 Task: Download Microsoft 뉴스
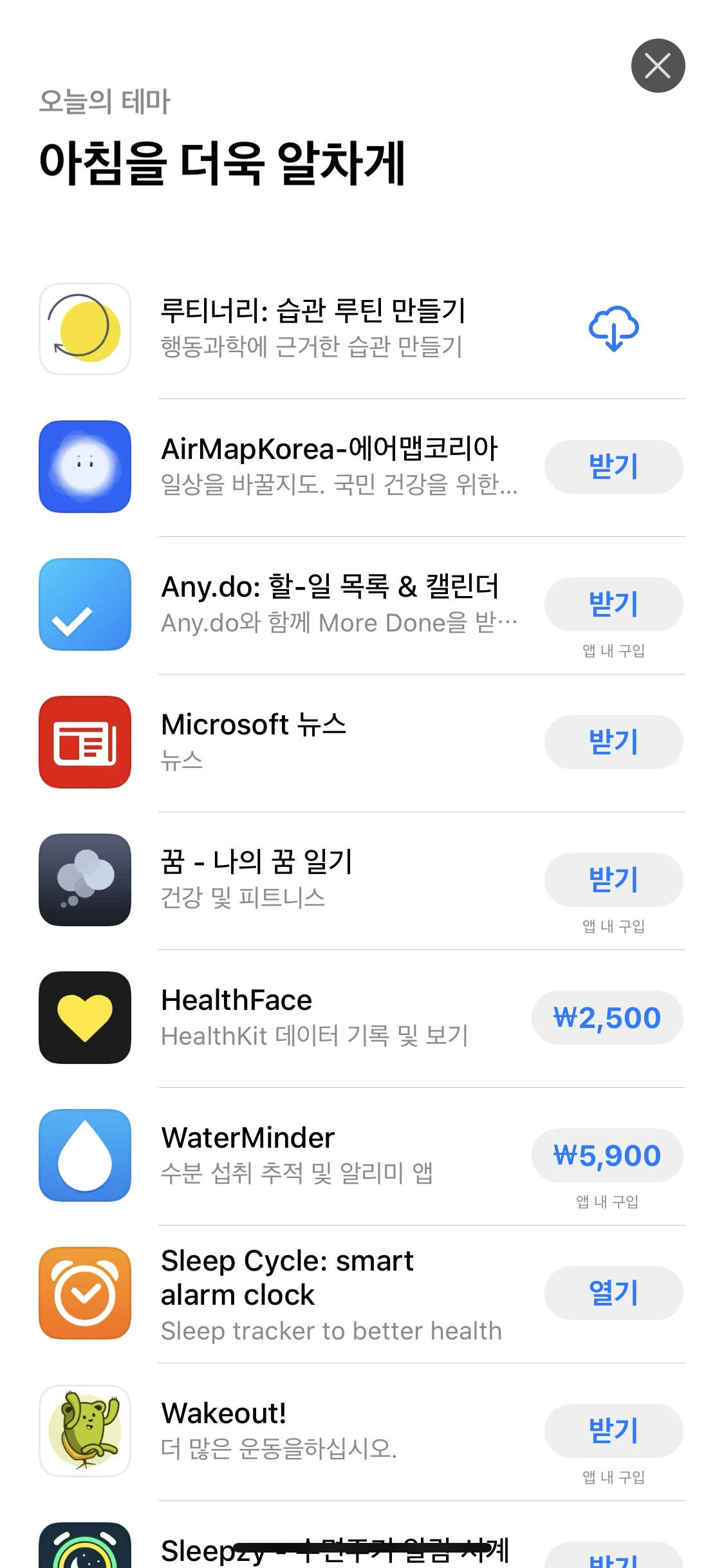(613, 742)
